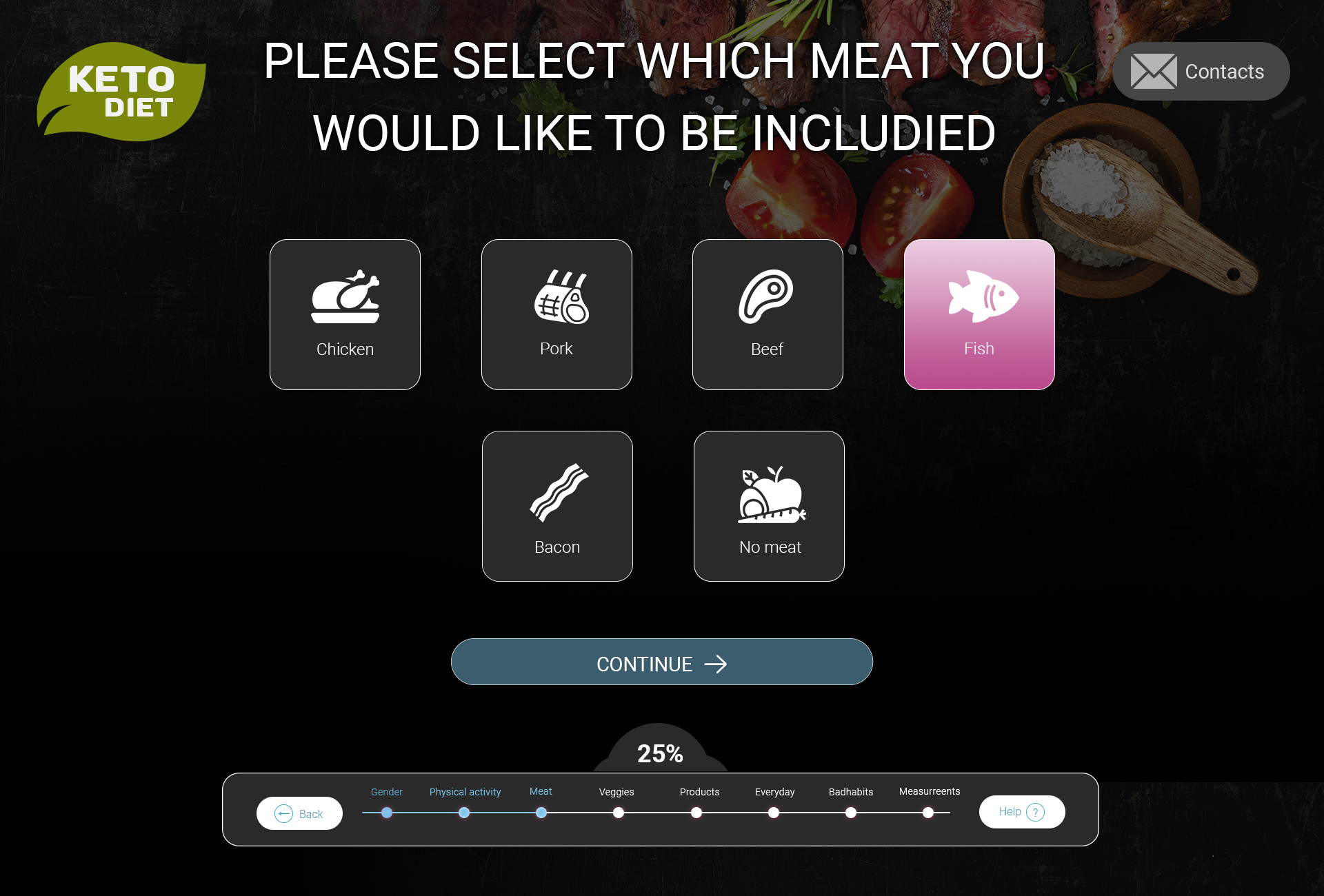The image size is (1324, 896).
Task: Continue to the next step
Action: [661, 662]
